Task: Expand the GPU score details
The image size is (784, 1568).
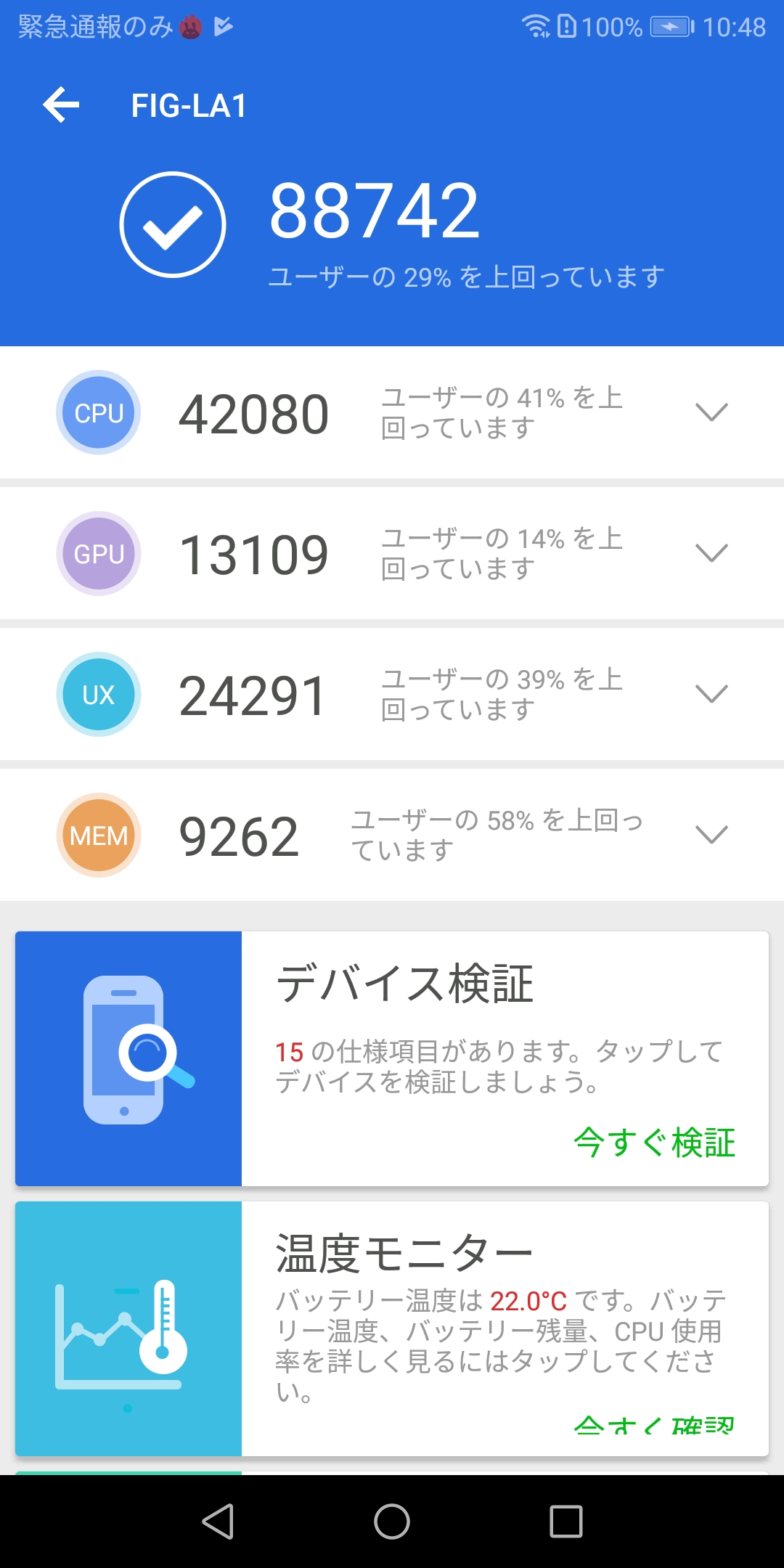Action: (x=711, y=553)
